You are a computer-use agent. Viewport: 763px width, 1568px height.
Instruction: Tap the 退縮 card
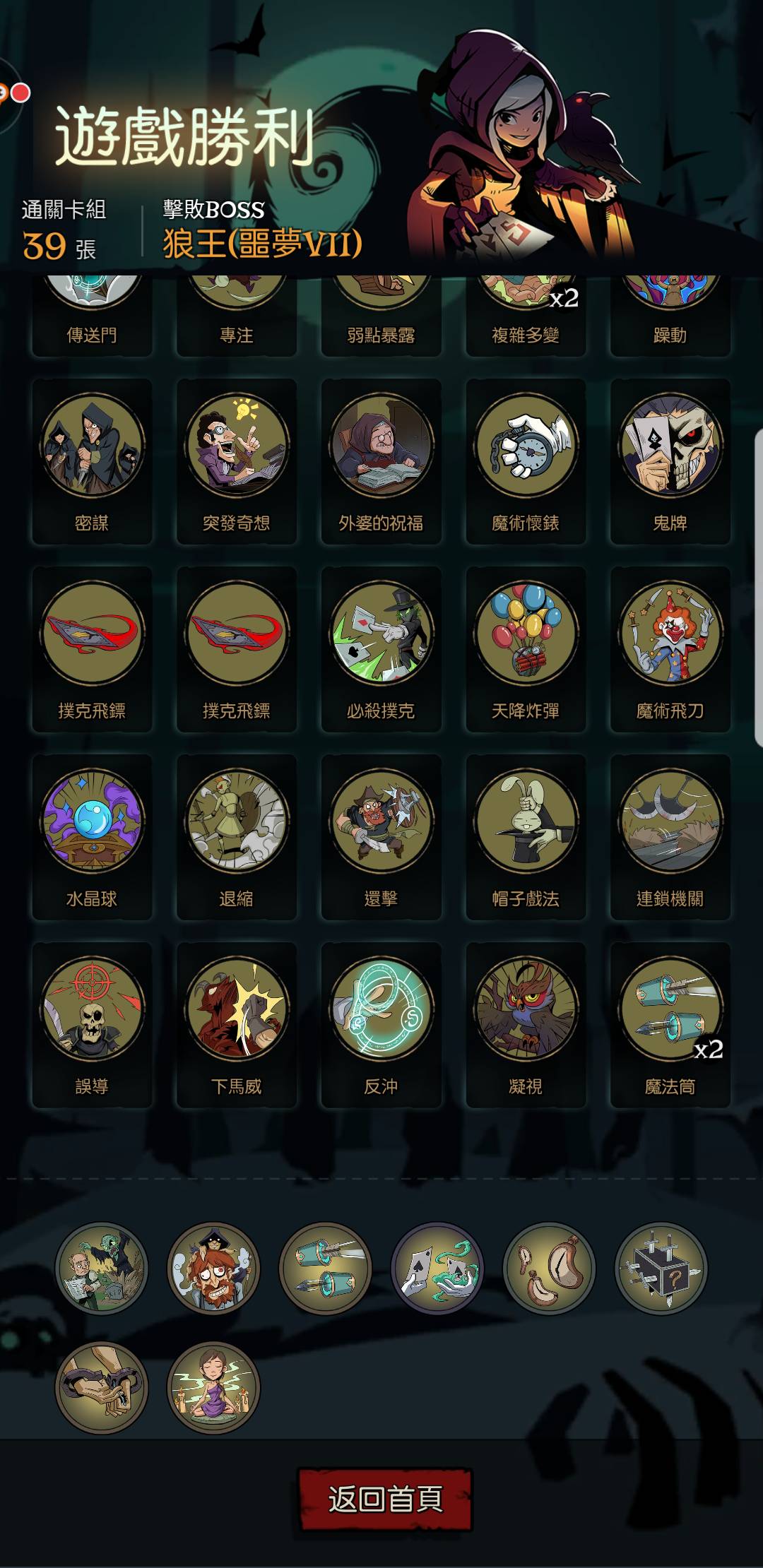tap(237, 836)
